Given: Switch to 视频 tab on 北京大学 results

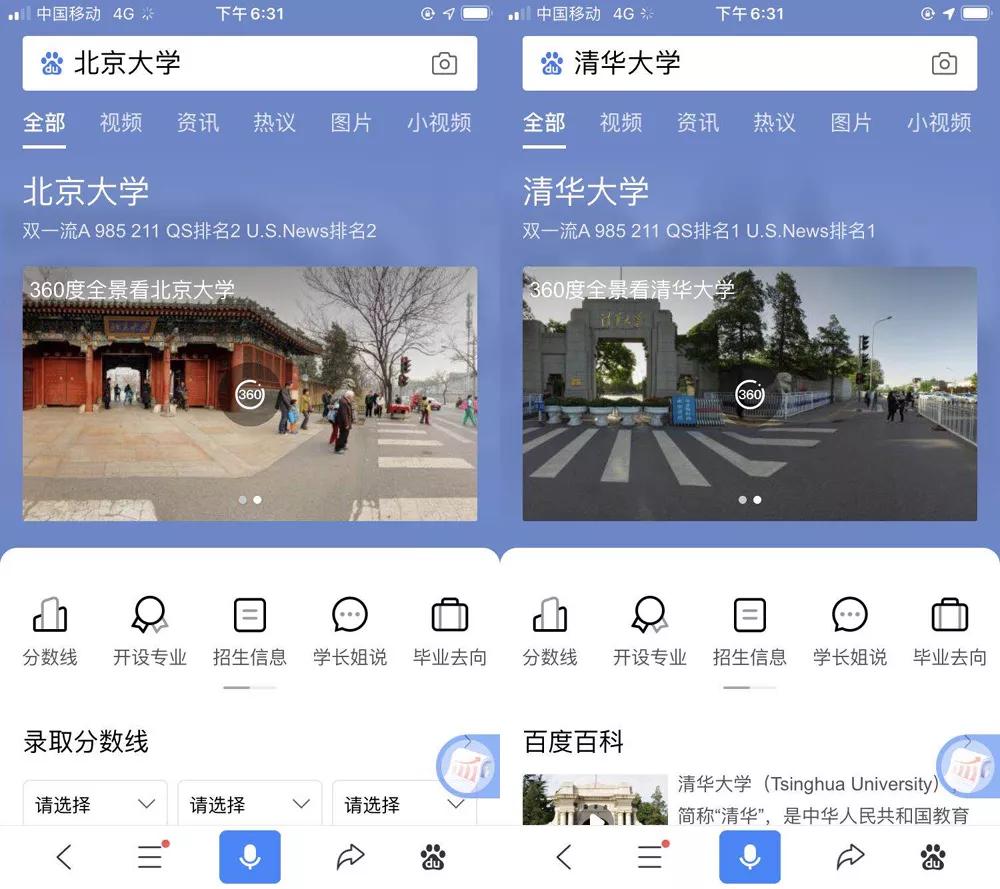Looking at the screenshot, I should (x=121, y=123).
